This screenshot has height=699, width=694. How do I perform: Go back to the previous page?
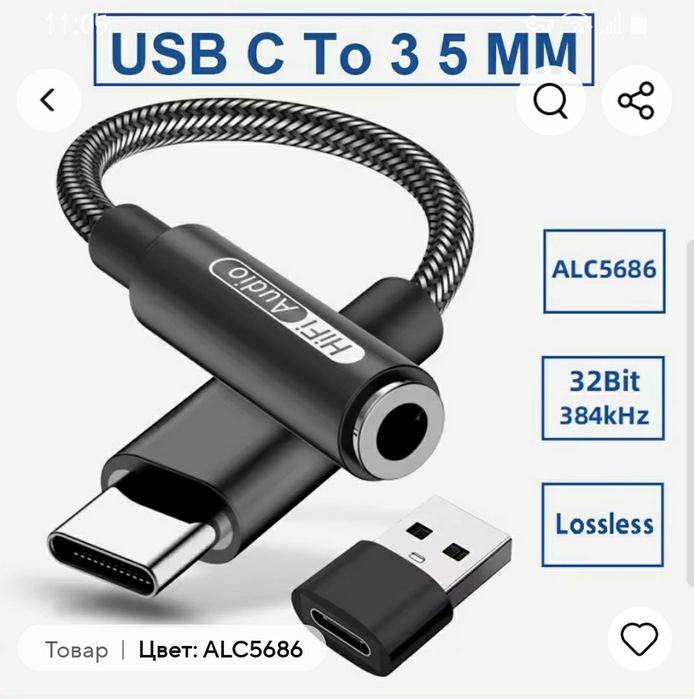coord(47,100)
